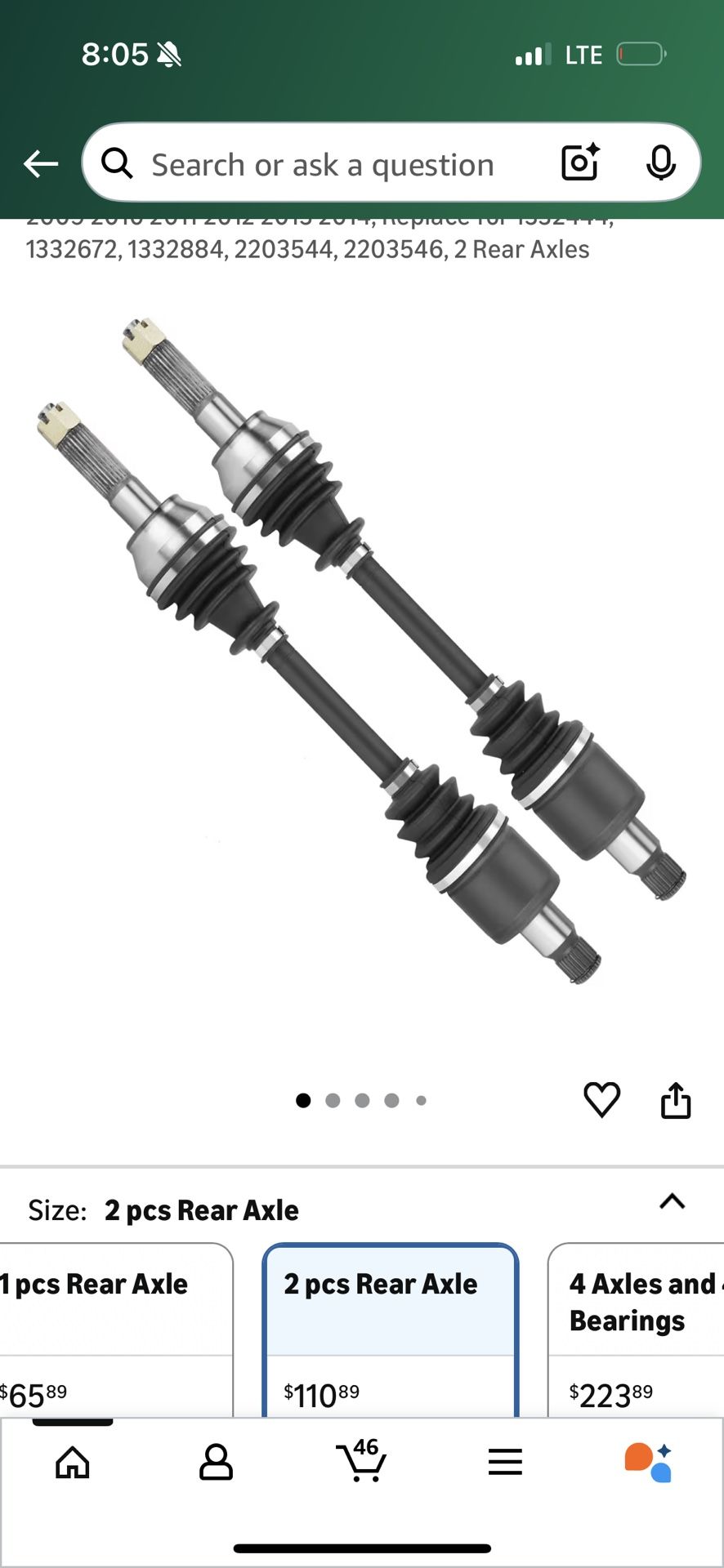Go back using the back arrow
The height and width of the screenshot is (1568, 724).
coord(41,163)
